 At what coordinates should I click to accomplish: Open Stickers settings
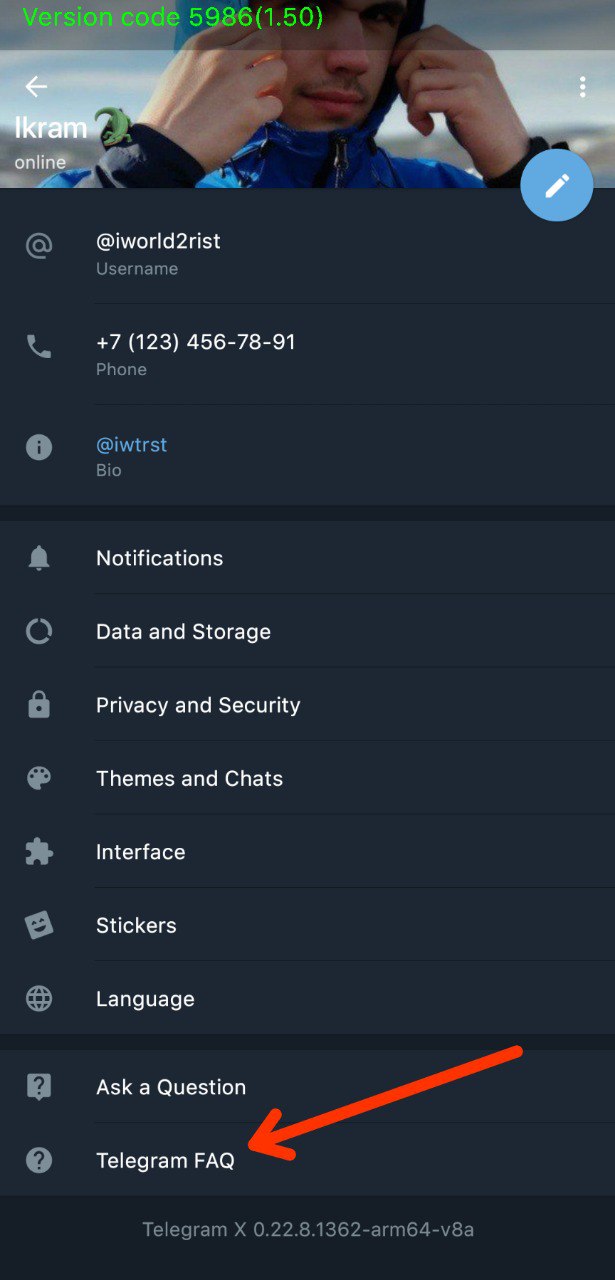point(307,925)
